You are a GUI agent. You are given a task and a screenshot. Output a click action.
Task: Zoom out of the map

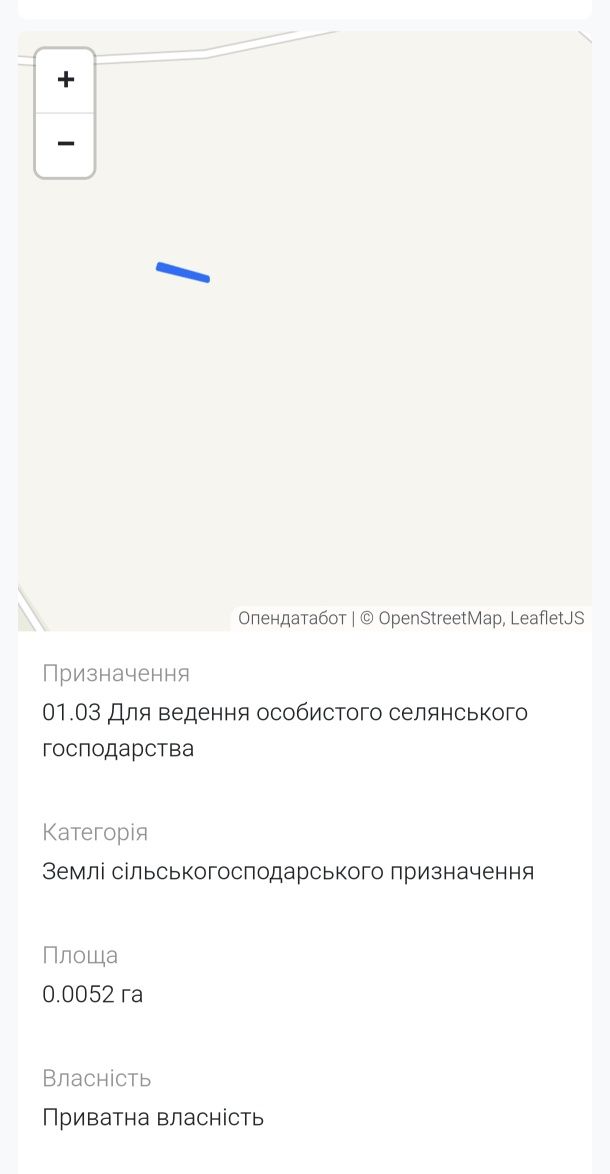pyautogui.click(x=65, y=145)
